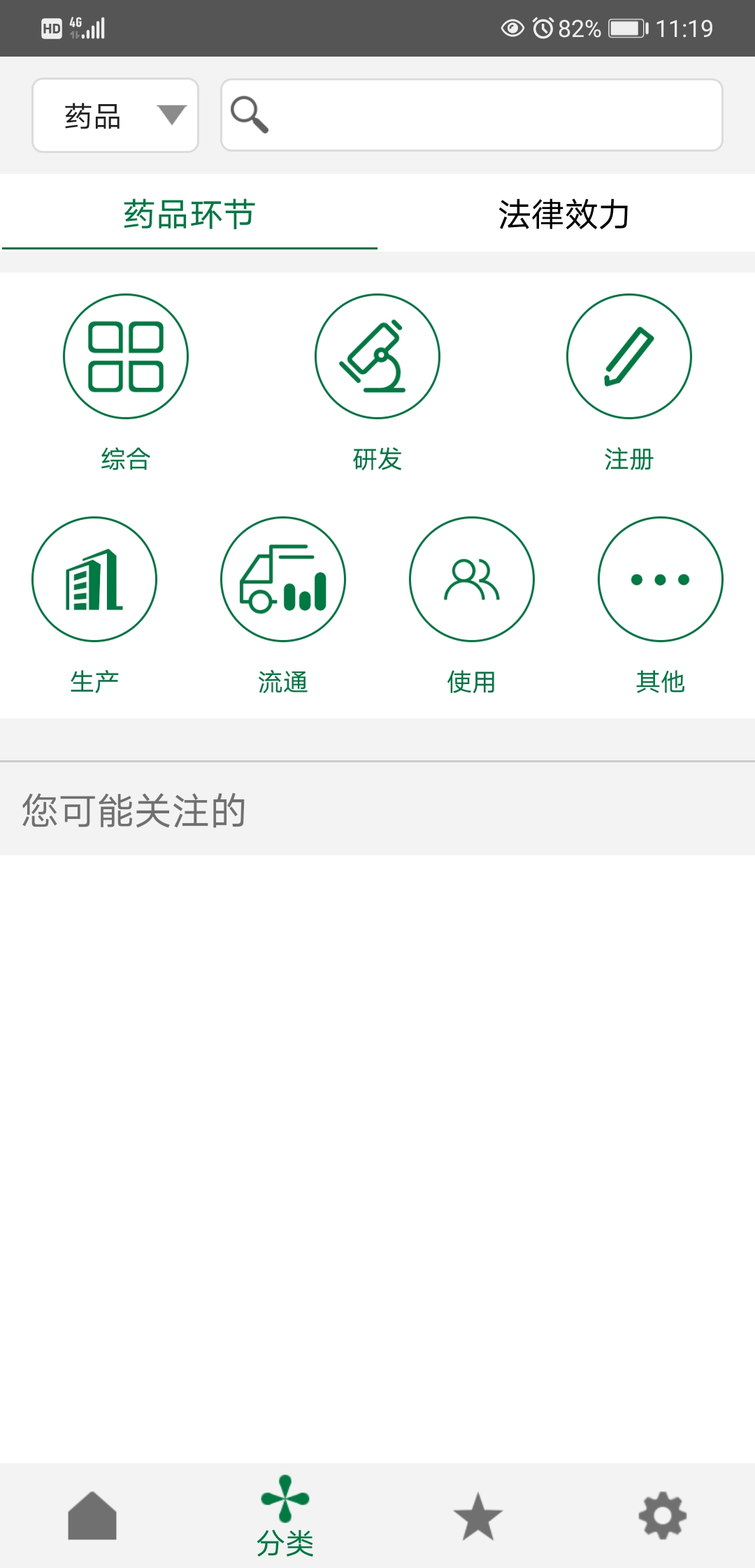Screen dimensions: 755x1568
Task: Tap the 使用 people icon
Action: click(472, 579)
